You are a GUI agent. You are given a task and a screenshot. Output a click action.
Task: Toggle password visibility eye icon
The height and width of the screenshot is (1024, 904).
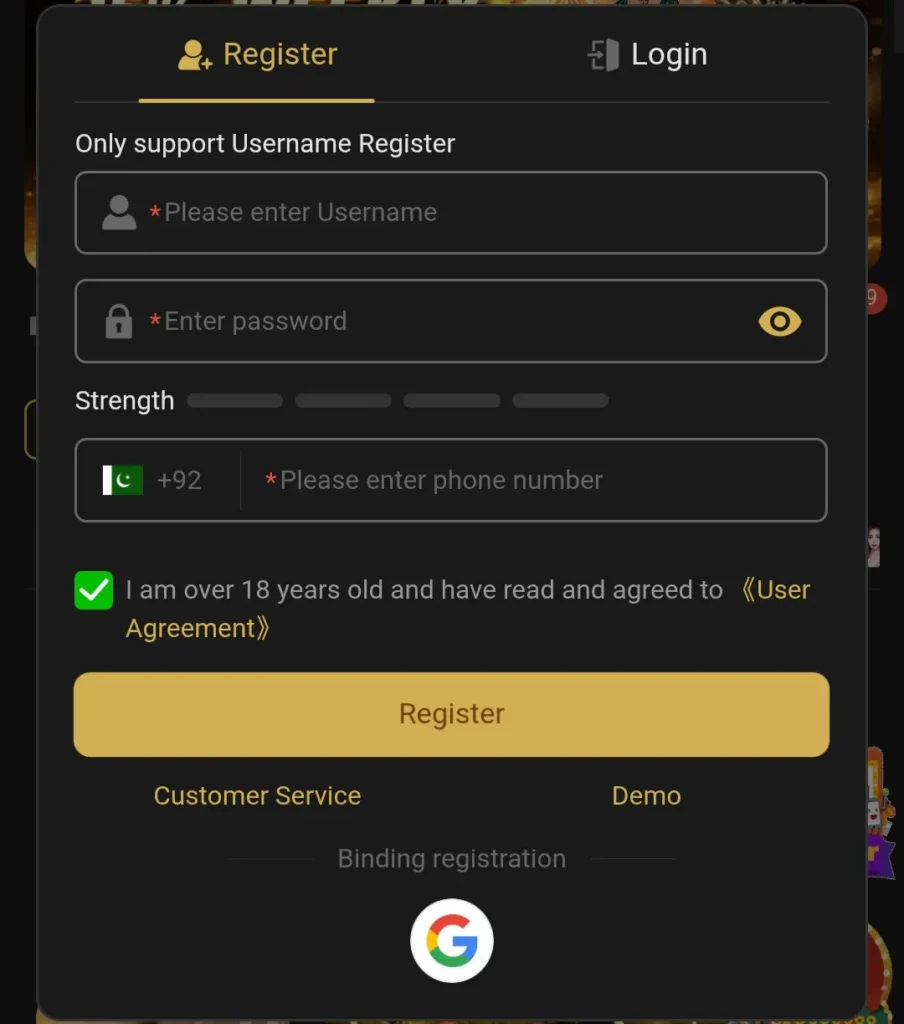click(x=779, y=321)
